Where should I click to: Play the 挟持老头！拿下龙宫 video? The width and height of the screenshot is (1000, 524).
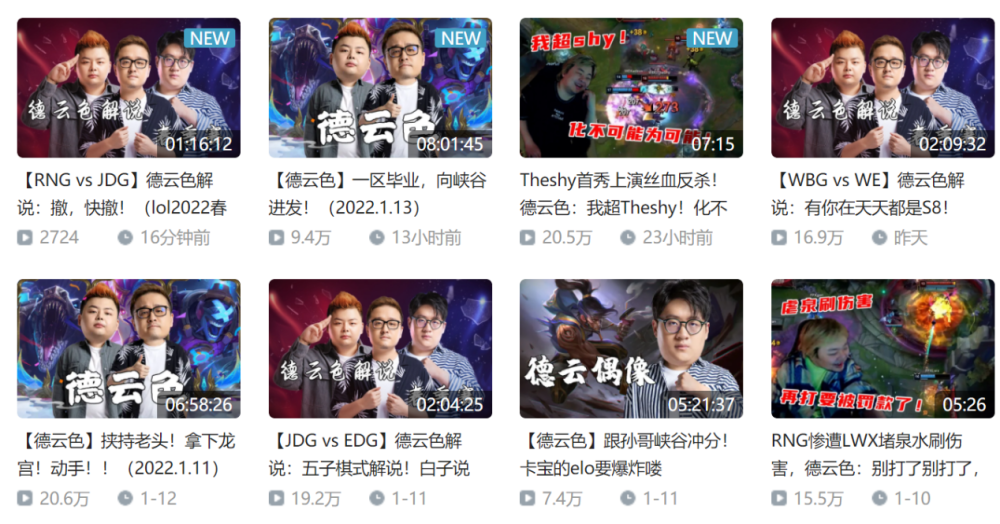[129, 349]
